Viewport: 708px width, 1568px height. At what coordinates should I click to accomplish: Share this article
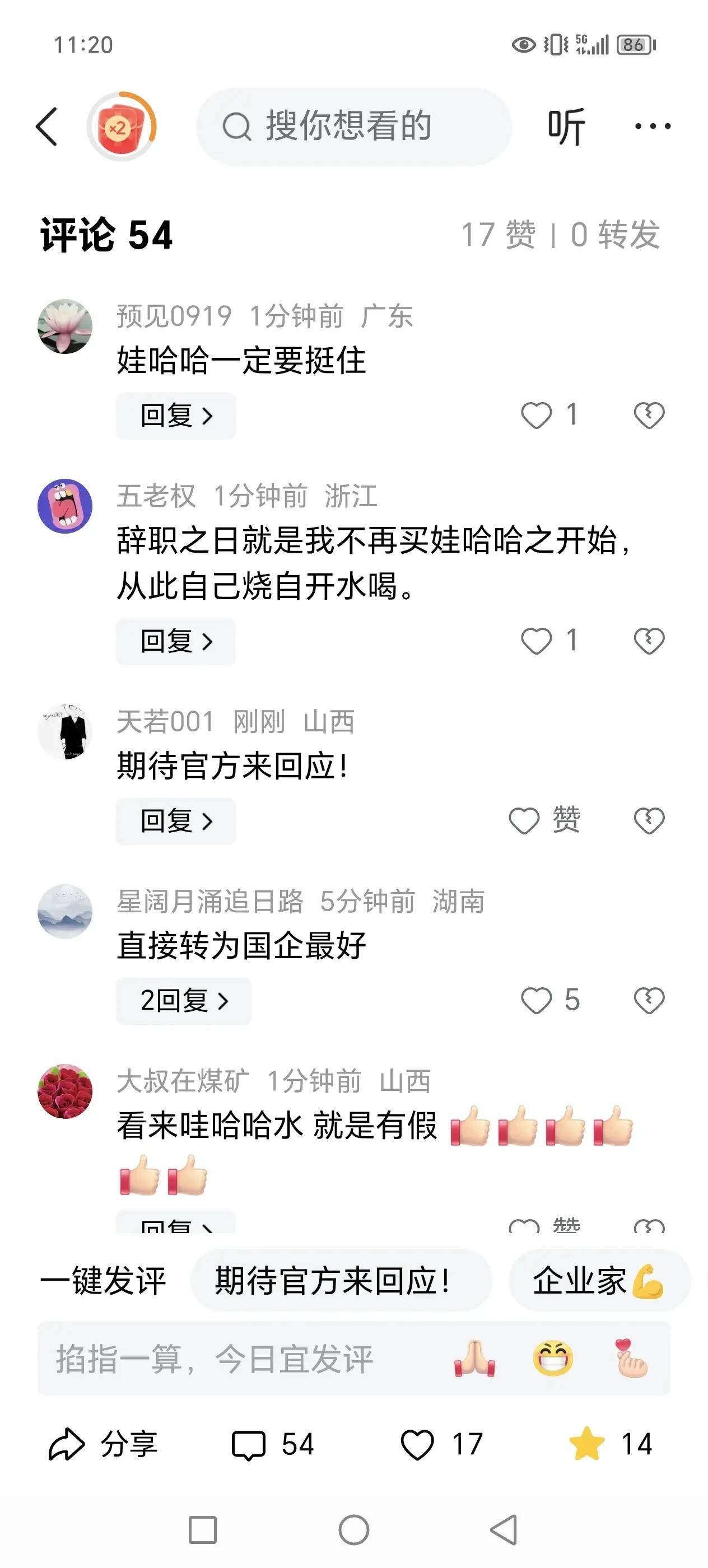[x=104, y=1444]
